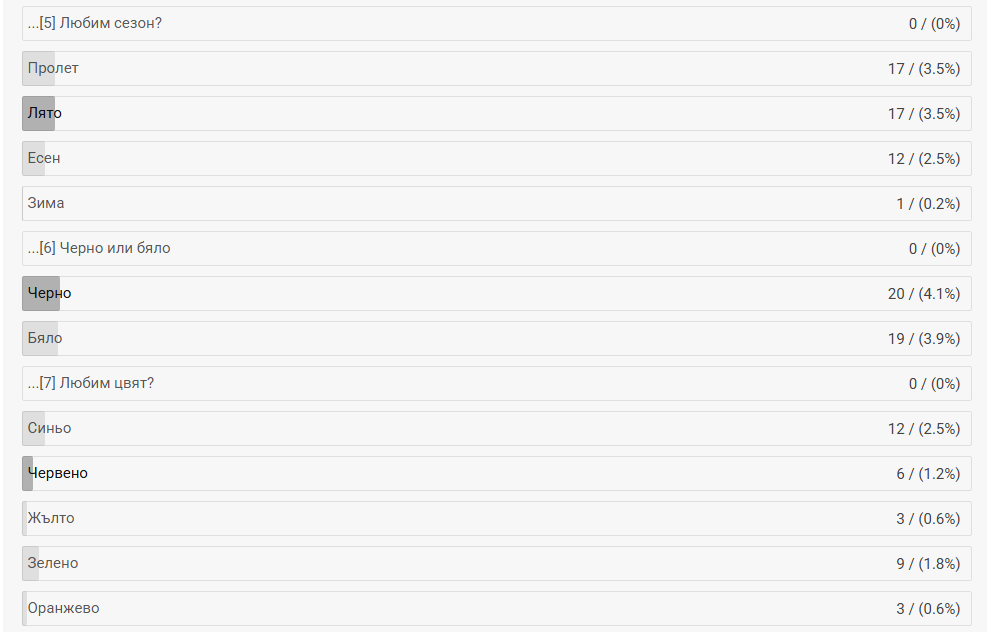Pick the Черно option
The height and width of the screenshot is (632, 987).
pos(497,293)
